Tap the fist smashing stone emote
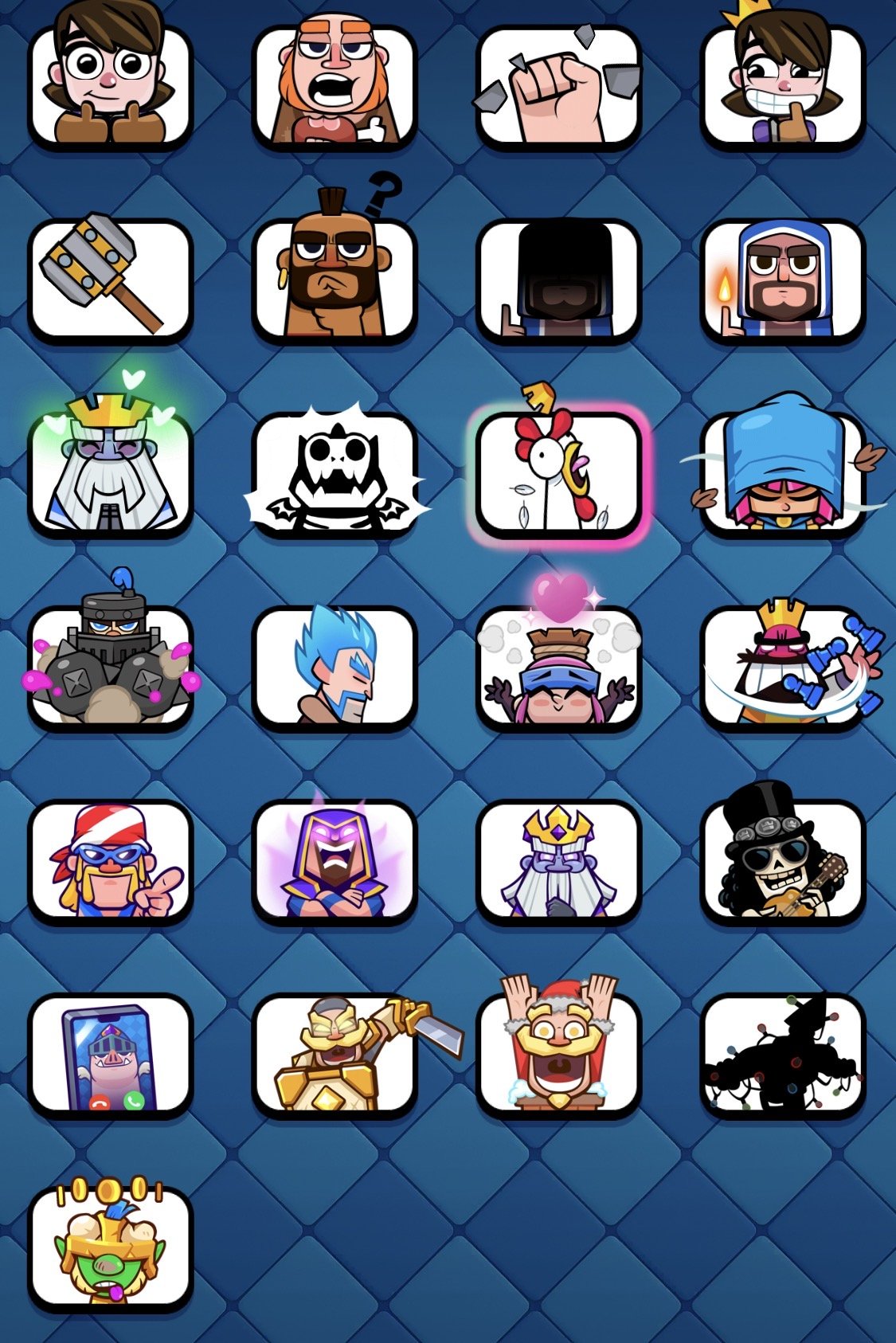Screen dimensions: 896x1343 coord(558,85)
